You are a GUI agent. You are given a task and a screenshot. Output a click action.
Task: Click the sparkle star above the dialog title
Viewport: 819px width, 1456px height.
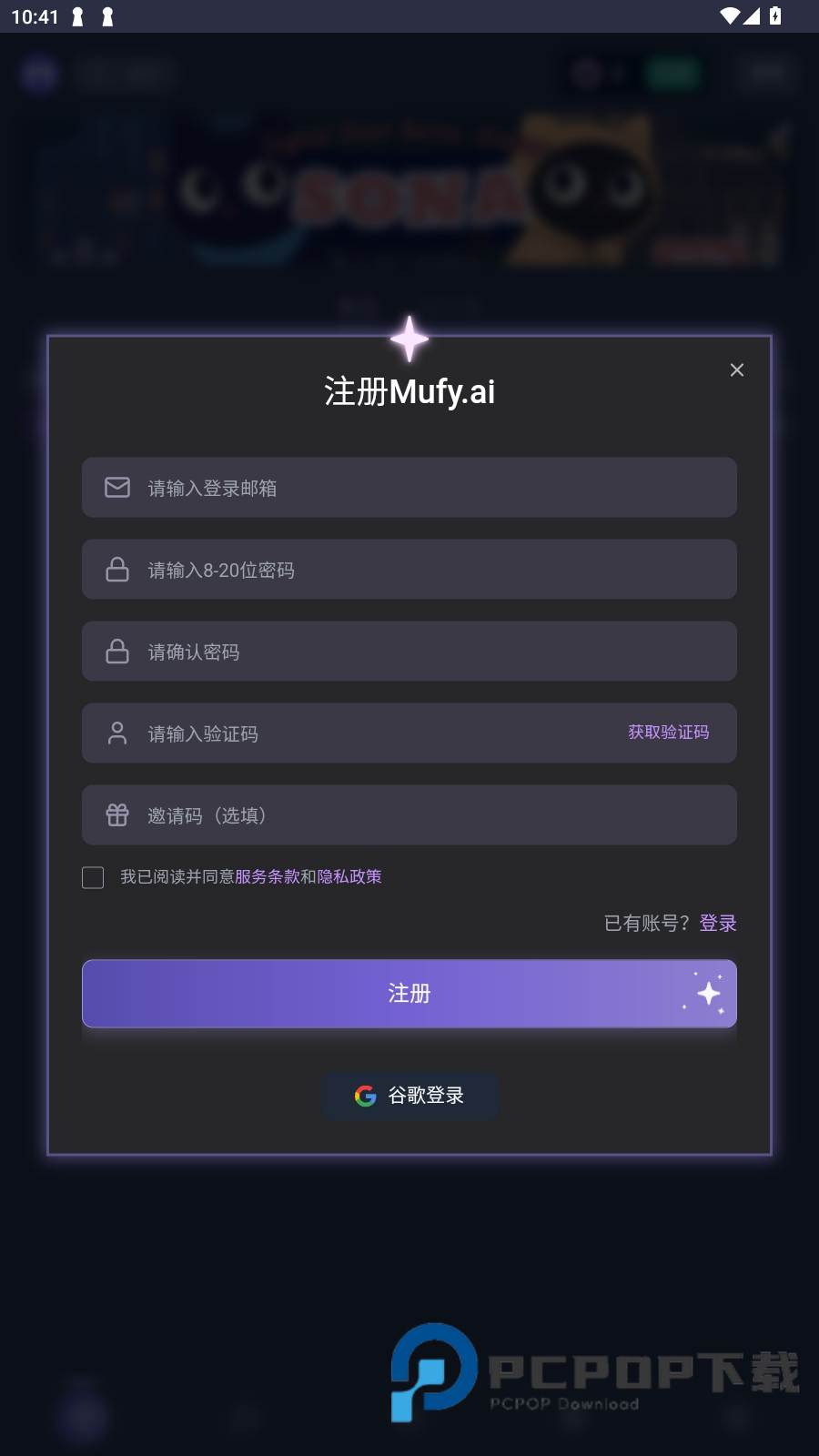(409, 339)
